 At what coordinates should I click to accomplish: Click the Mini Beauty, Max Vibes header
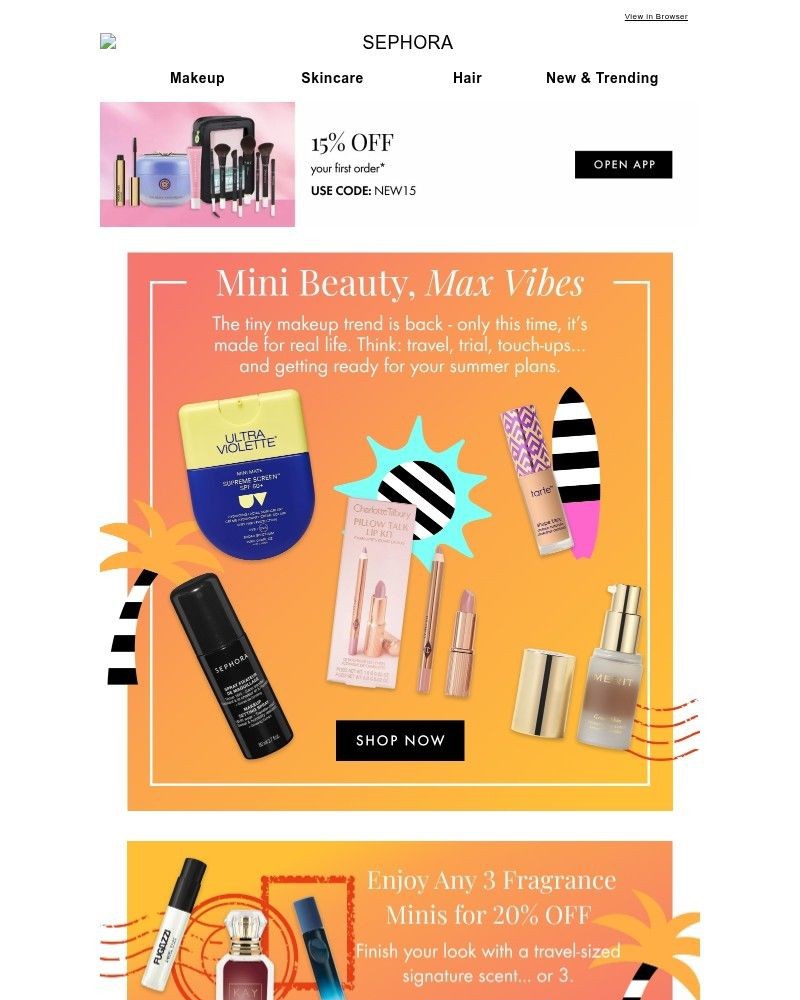[x=400, y=284]
